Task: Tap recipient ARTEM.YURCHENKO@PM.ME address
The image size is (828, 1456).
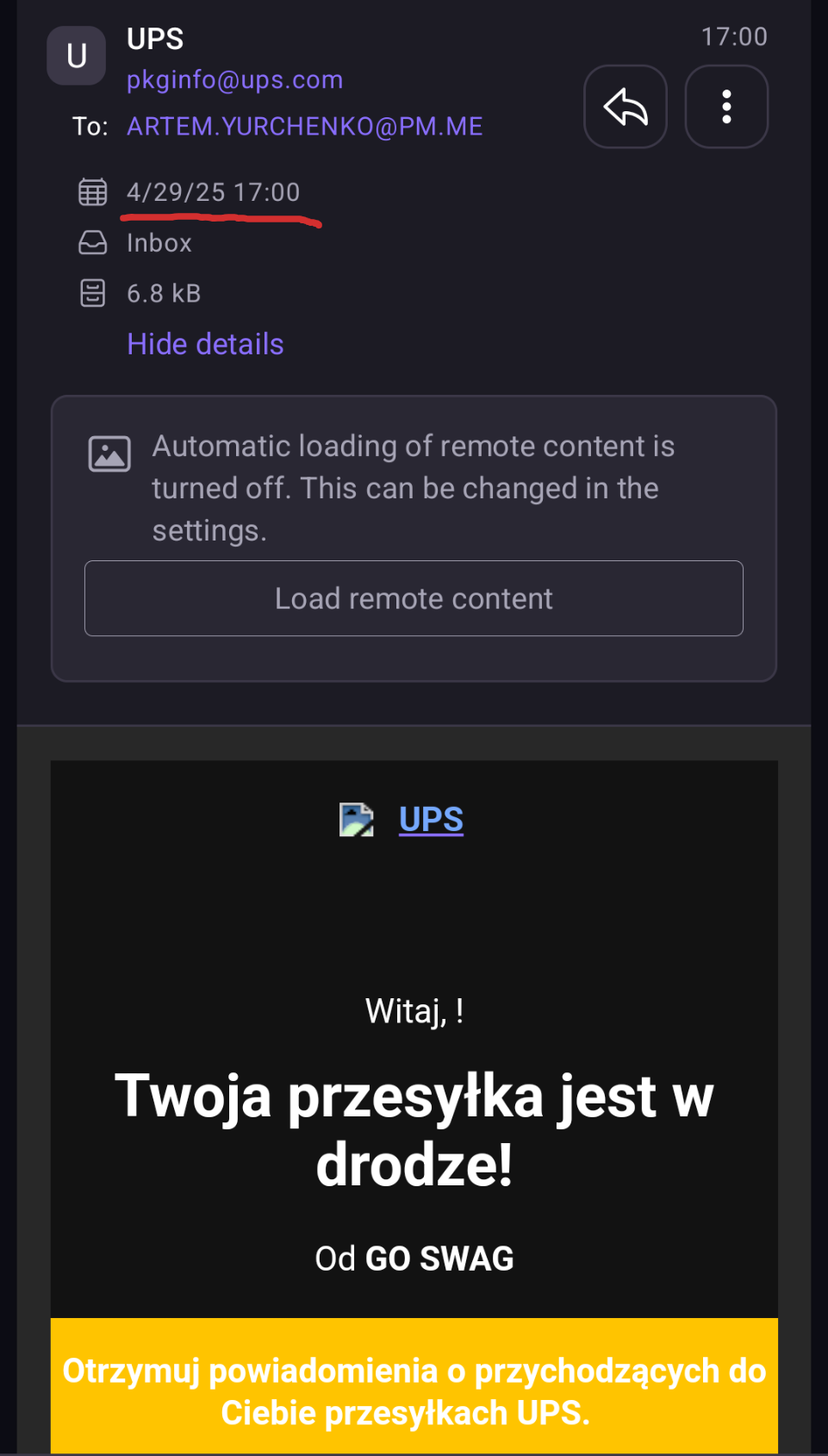Action: point(305,127)
